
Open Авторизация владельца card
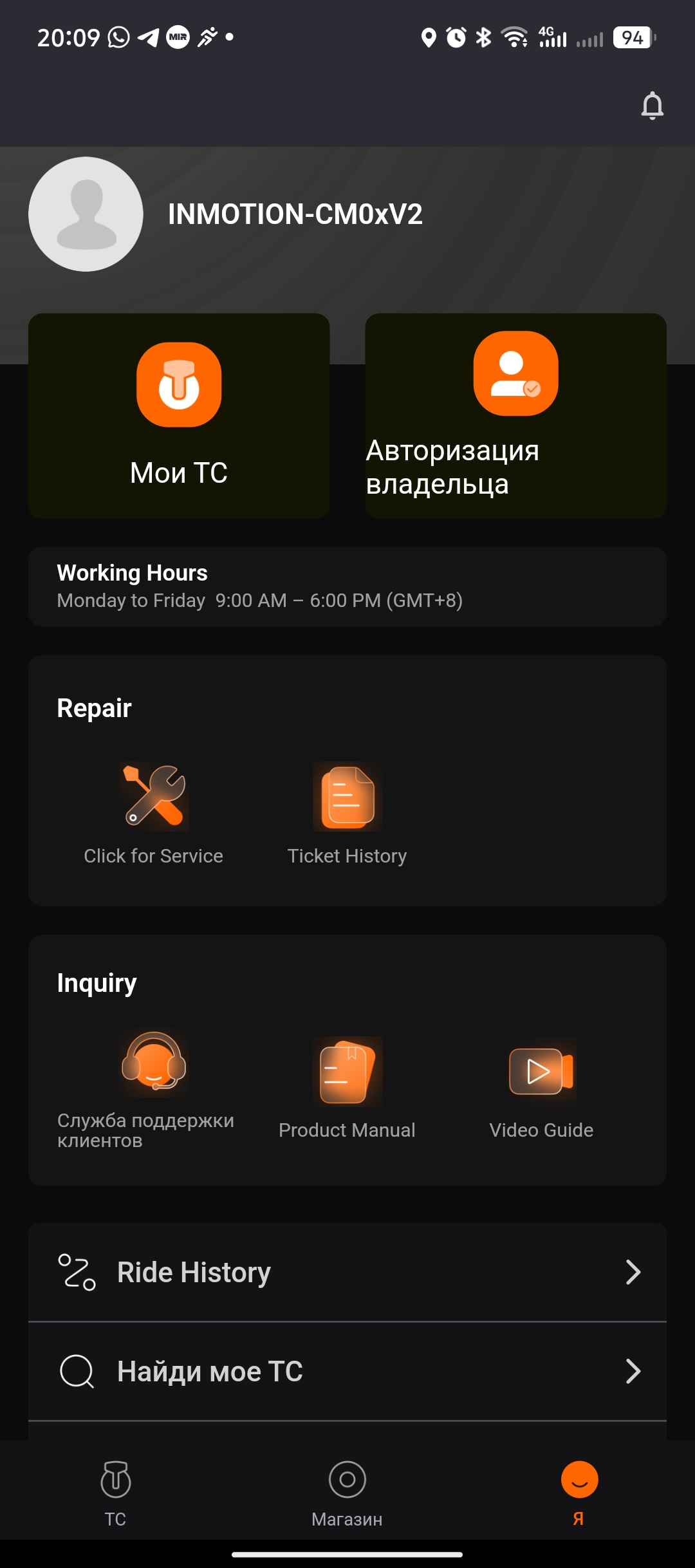tap(515, 416)
